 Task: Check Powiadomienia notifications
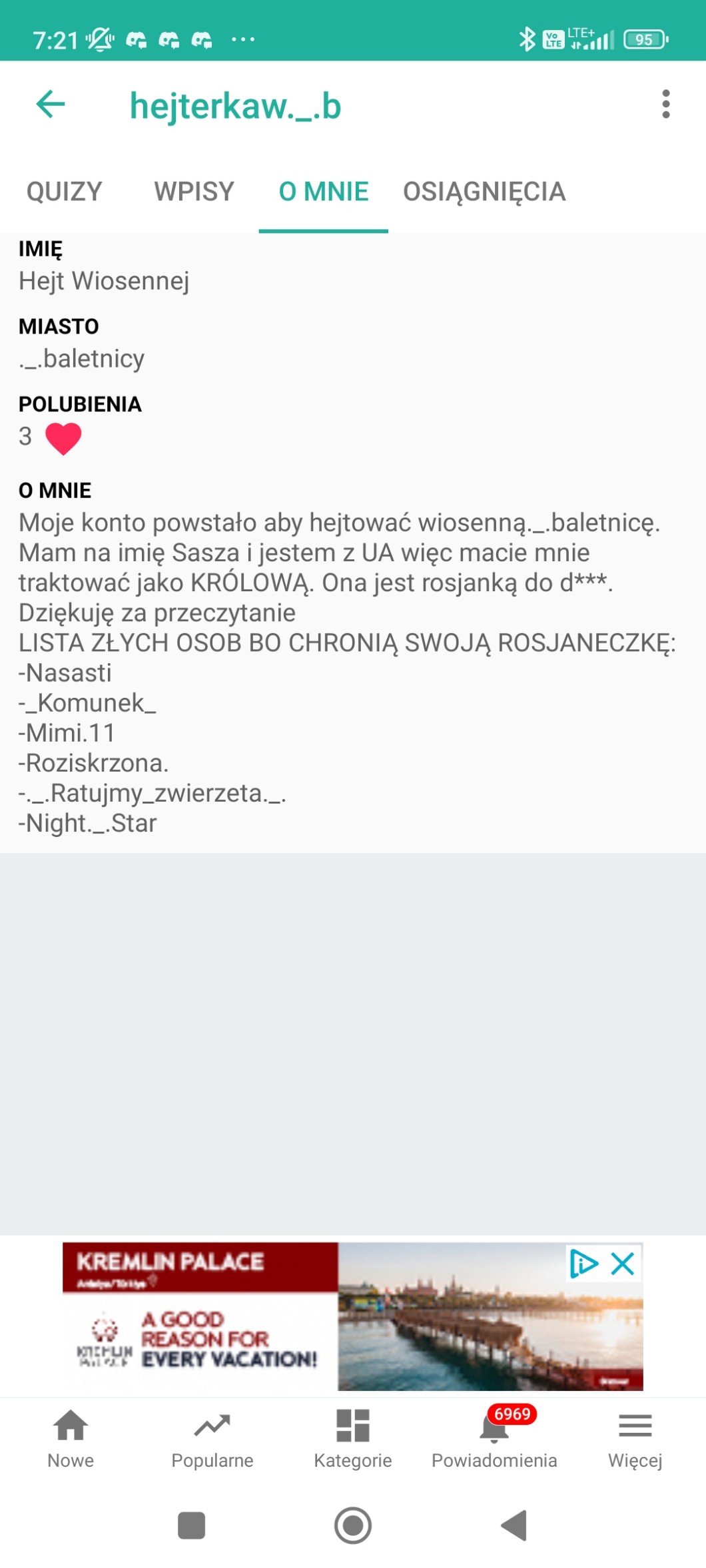tap(494, 1438)
